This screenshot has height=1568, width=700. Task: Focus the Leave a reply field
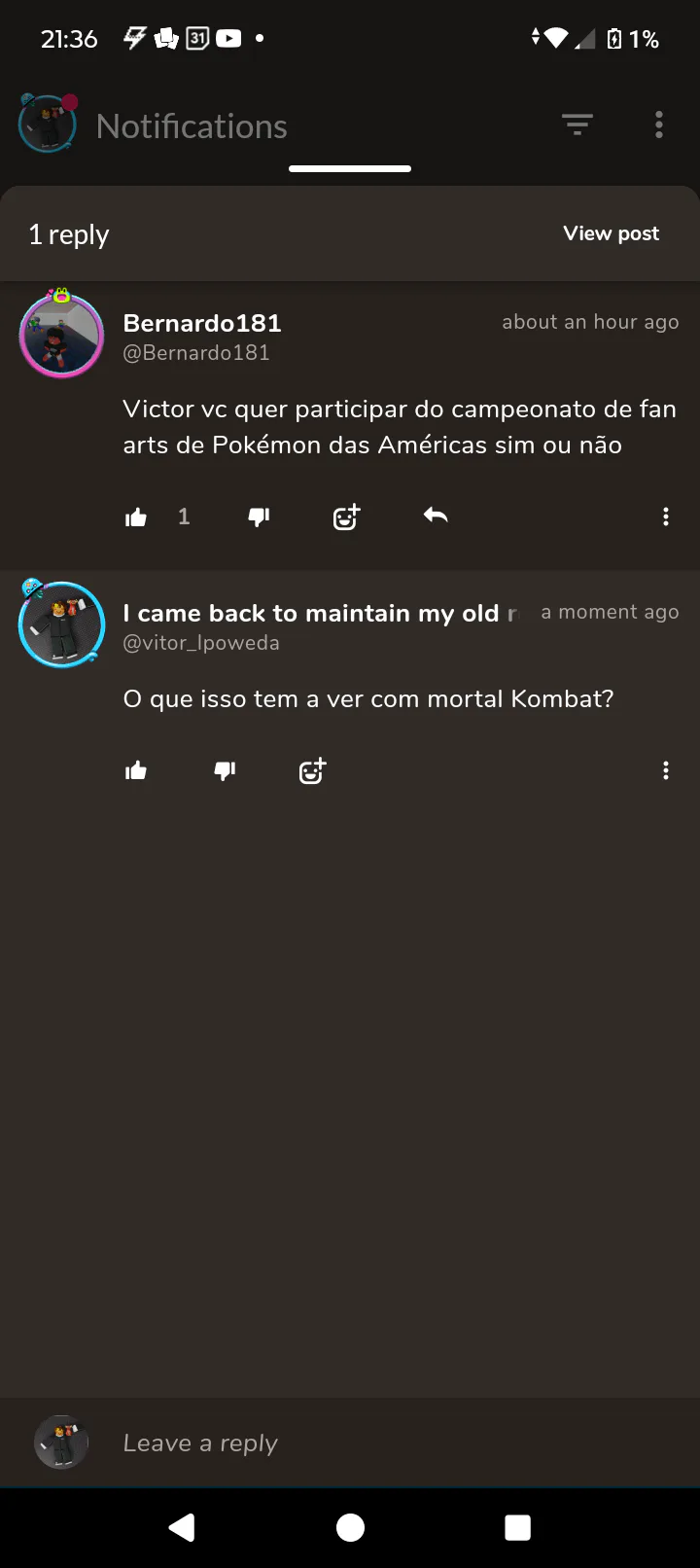click(389, 1443)
